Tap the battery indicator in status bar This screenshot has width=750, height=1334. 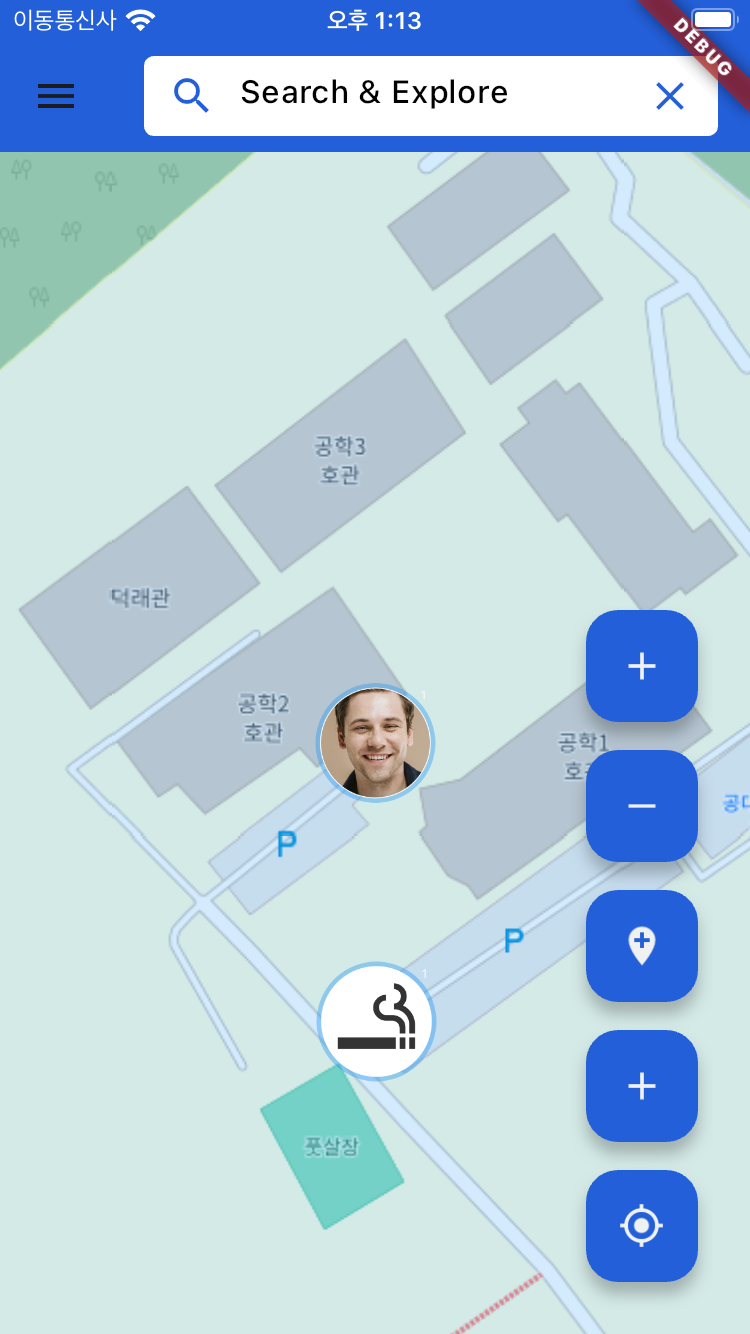[x=712, y=17]
